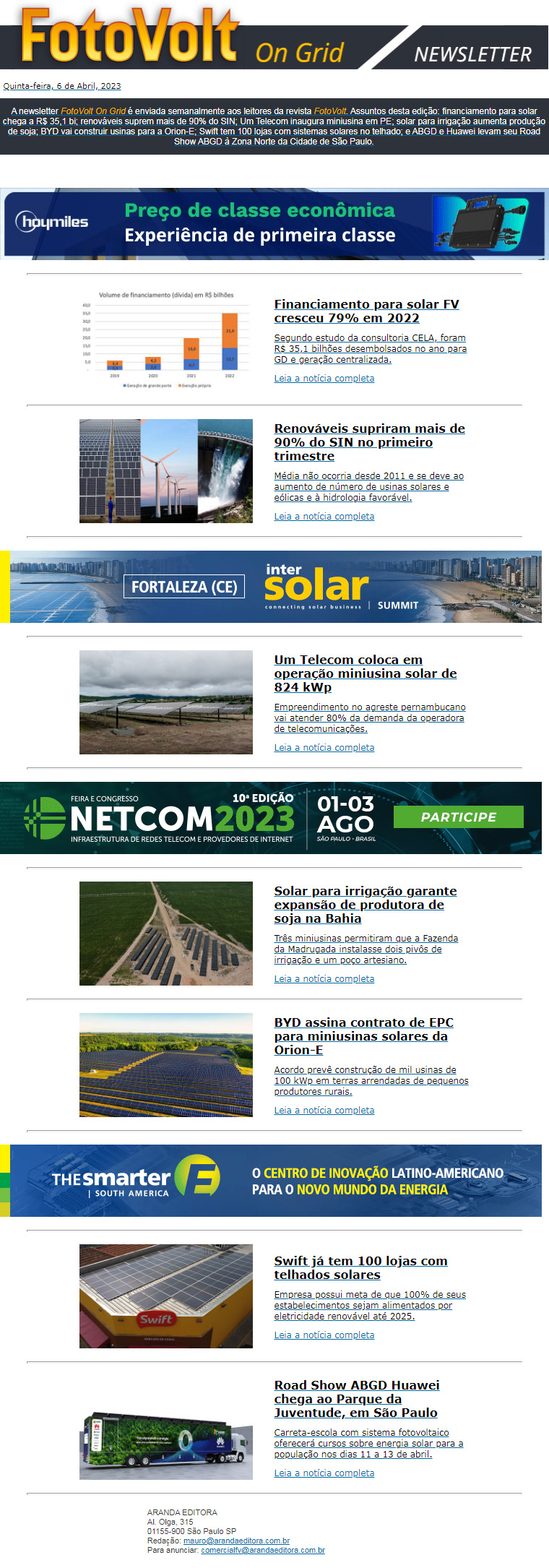Tap the Hoymiles banner ad
The height and width of the screenshot is (1568, 549).
click(x=274, y=223)
